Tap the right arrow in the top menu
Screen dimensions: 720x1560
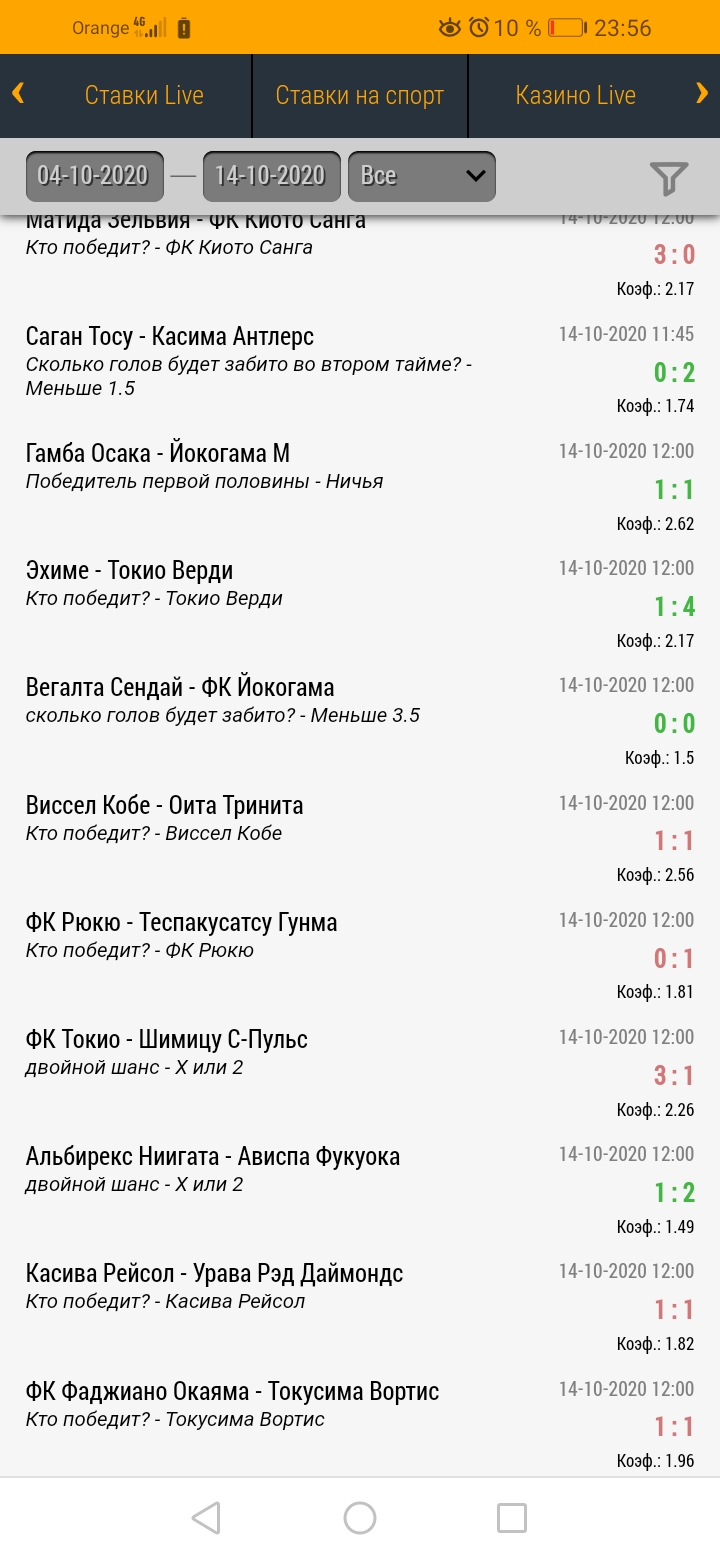701,94
